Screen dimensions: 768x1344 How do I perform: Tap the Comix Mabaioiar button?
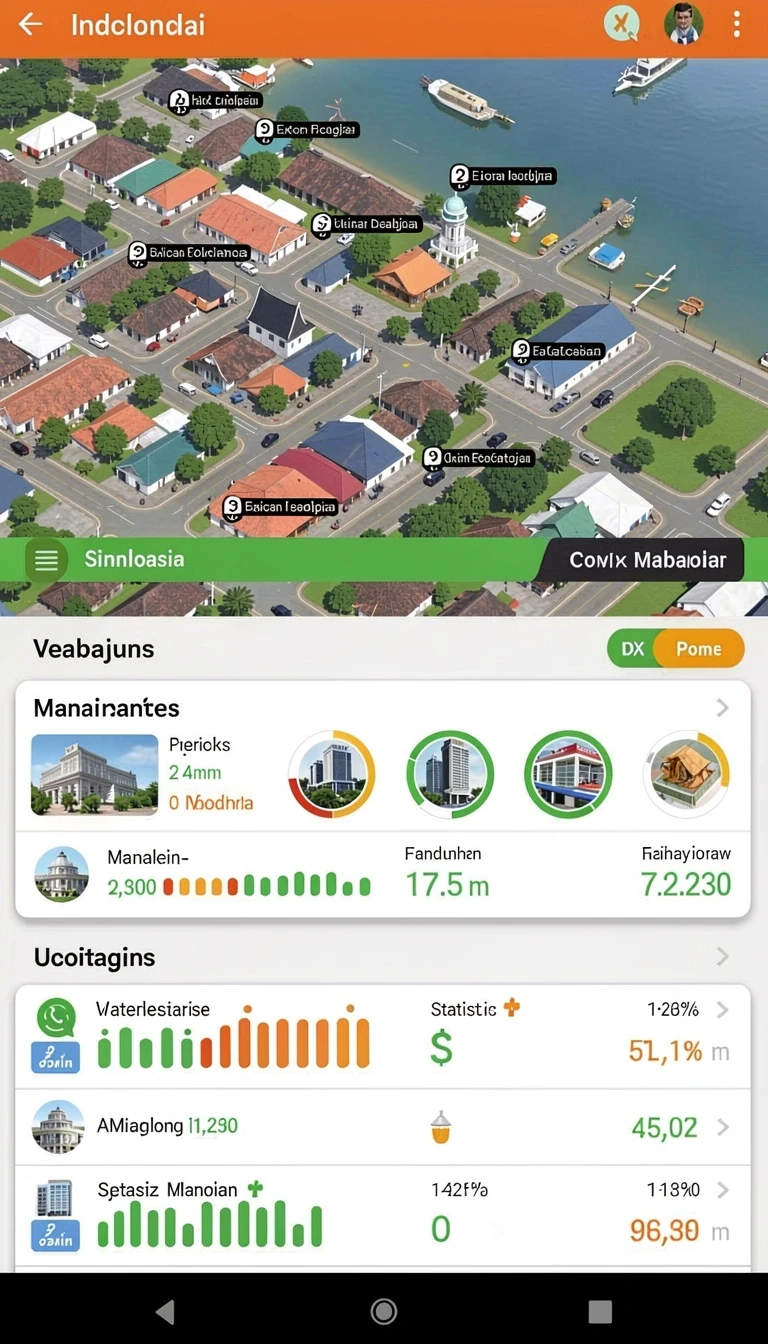(647, 560)
